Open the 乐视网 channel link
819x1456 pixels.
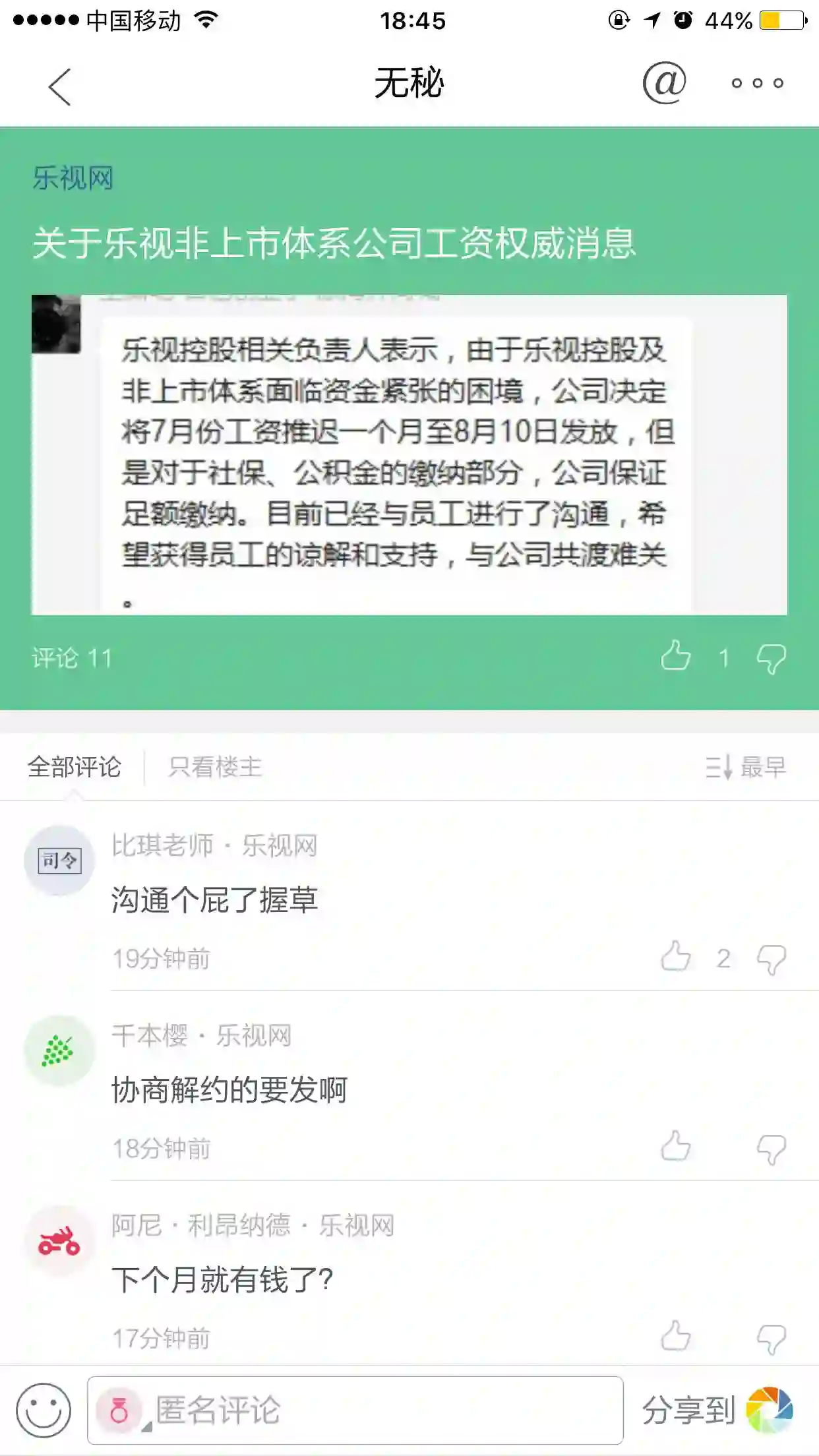[73, 178]
